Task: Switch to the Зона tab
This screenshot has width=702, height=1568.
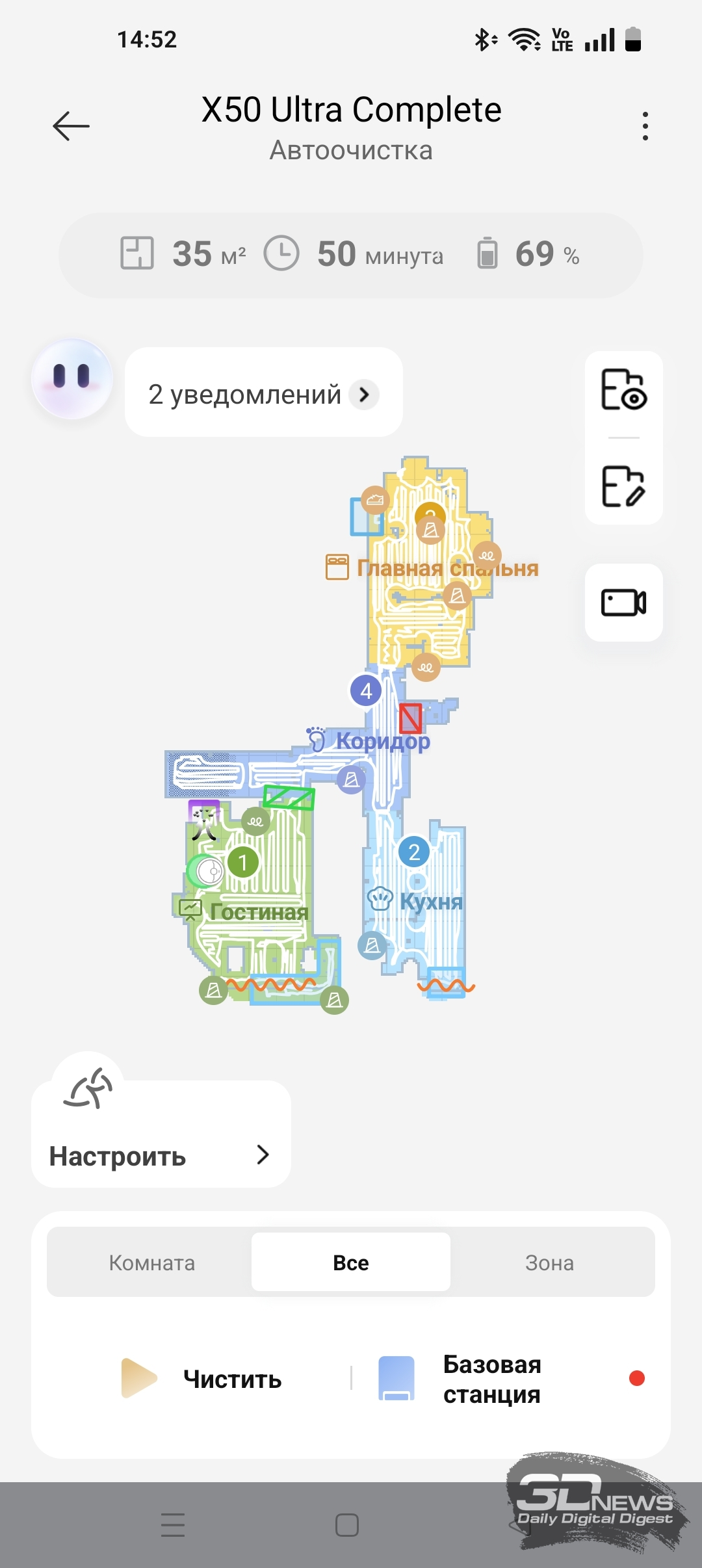Action: tap(550, 1262)
